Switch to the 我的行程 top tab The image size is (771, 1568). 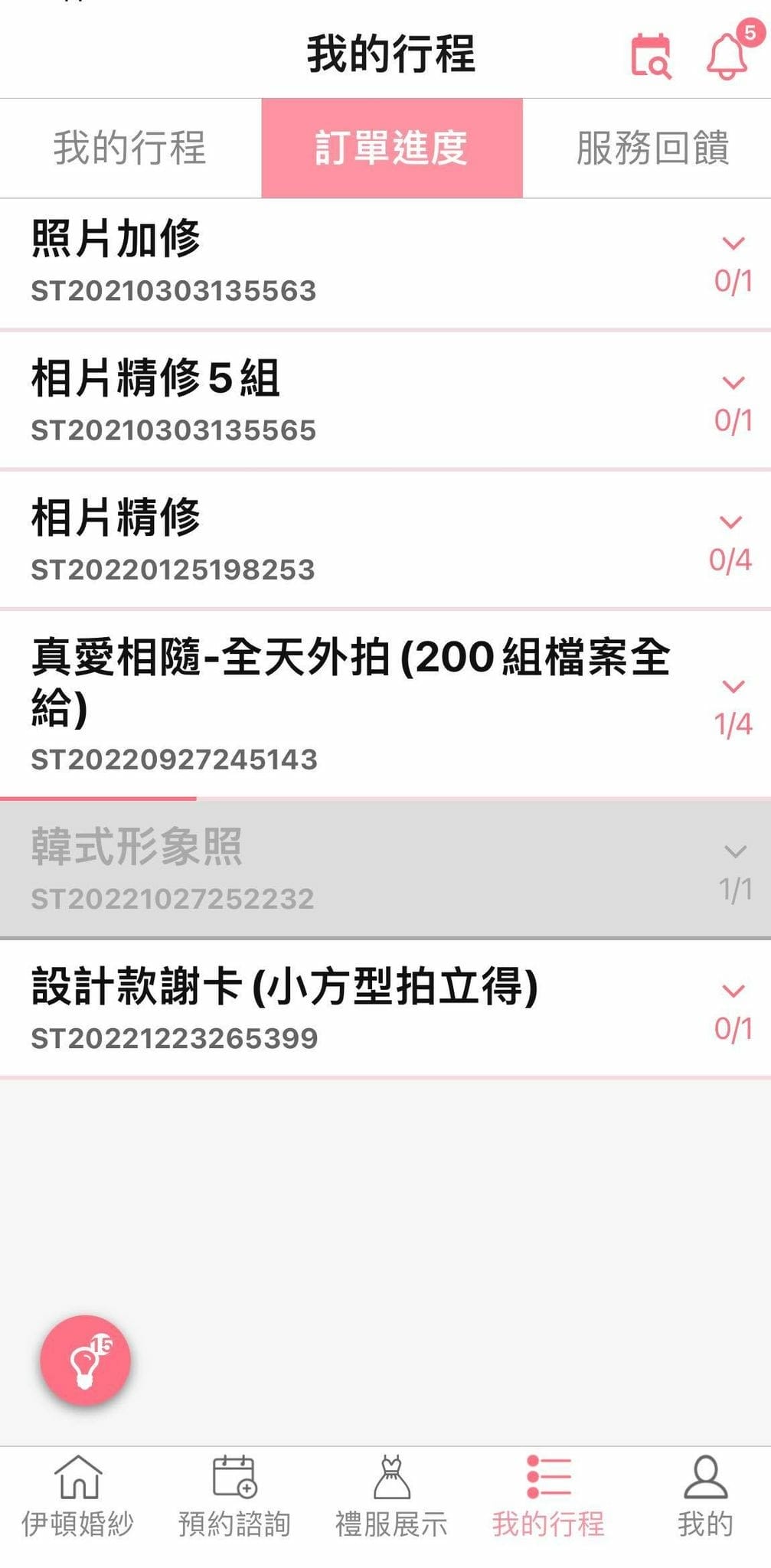(x=130, y=148)
